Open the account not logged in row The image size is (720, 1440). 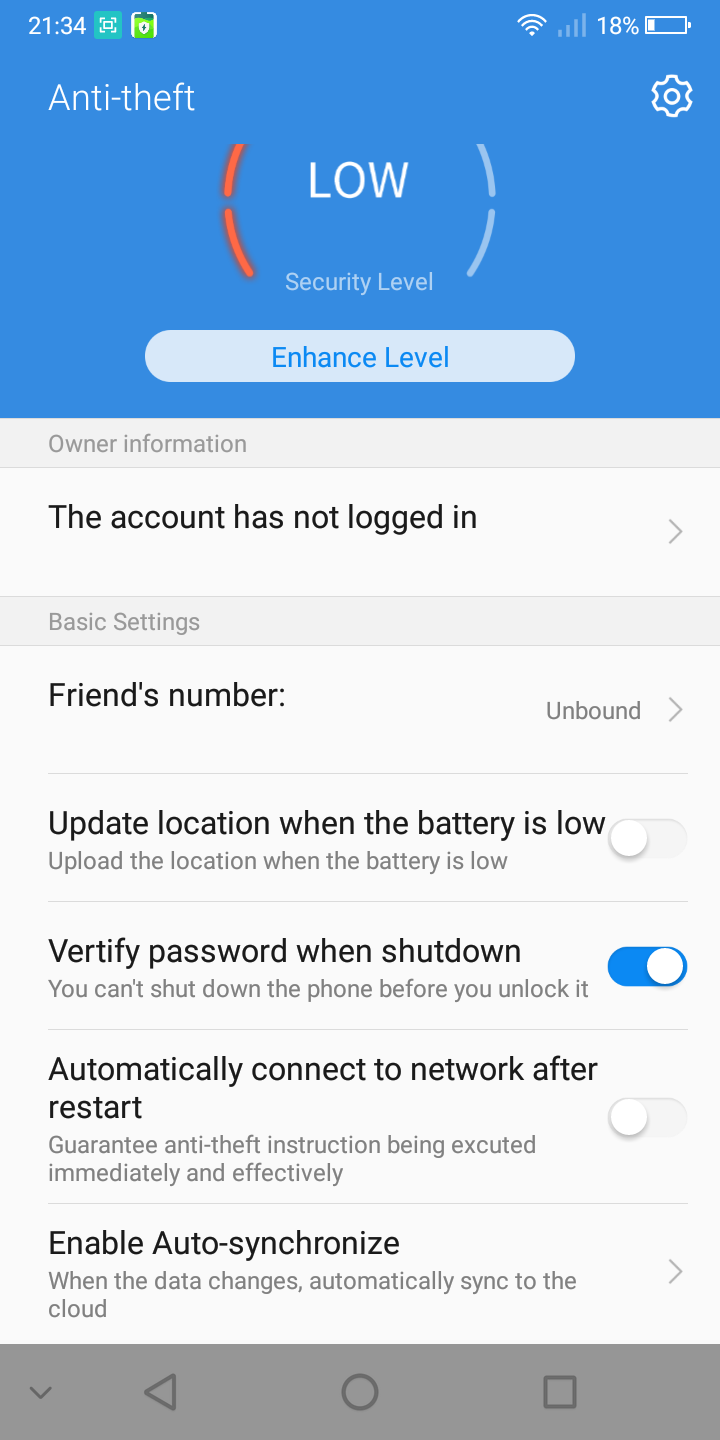point(360,531)
